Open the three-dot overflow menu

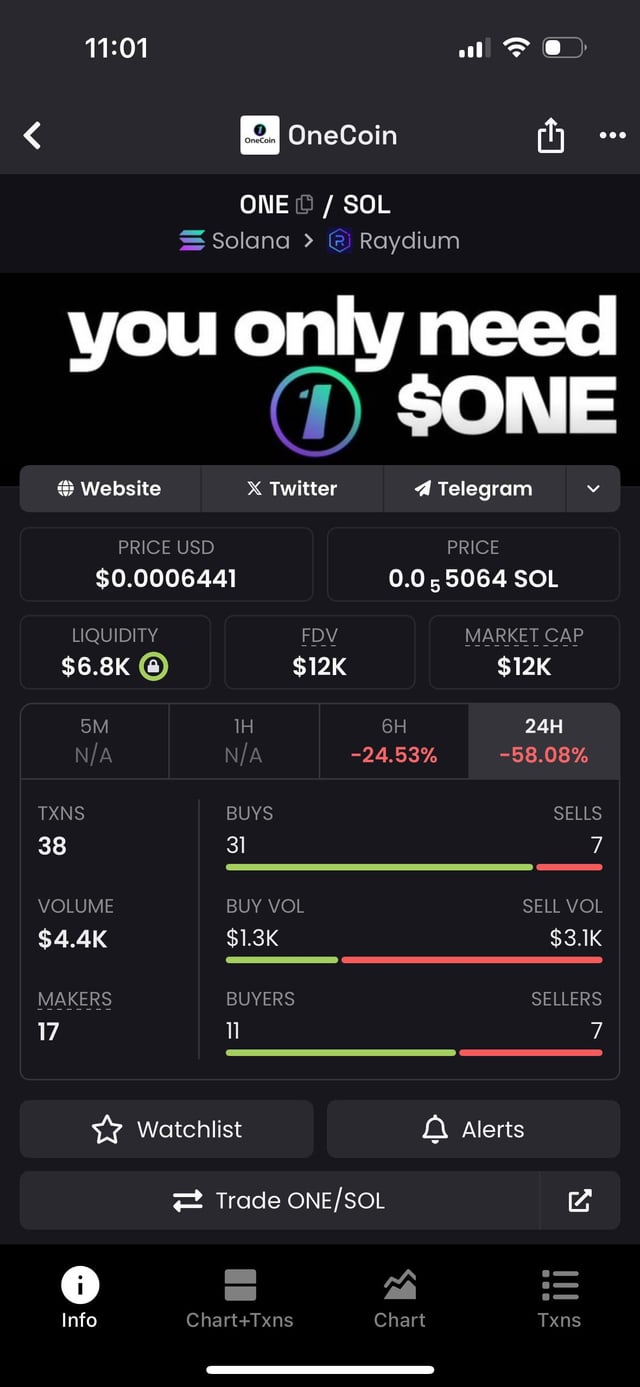612,135
